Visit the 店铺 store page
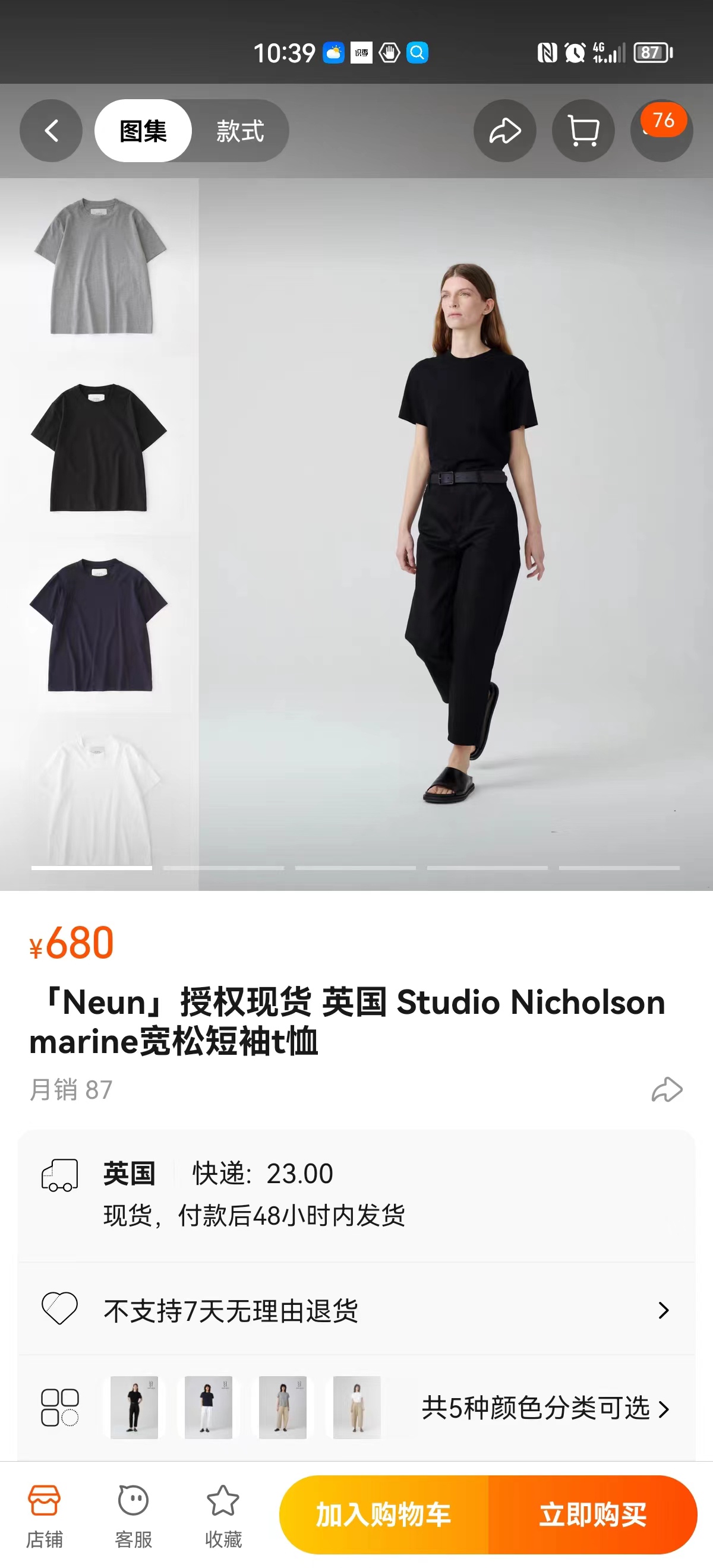 [x=45, y=1516]
